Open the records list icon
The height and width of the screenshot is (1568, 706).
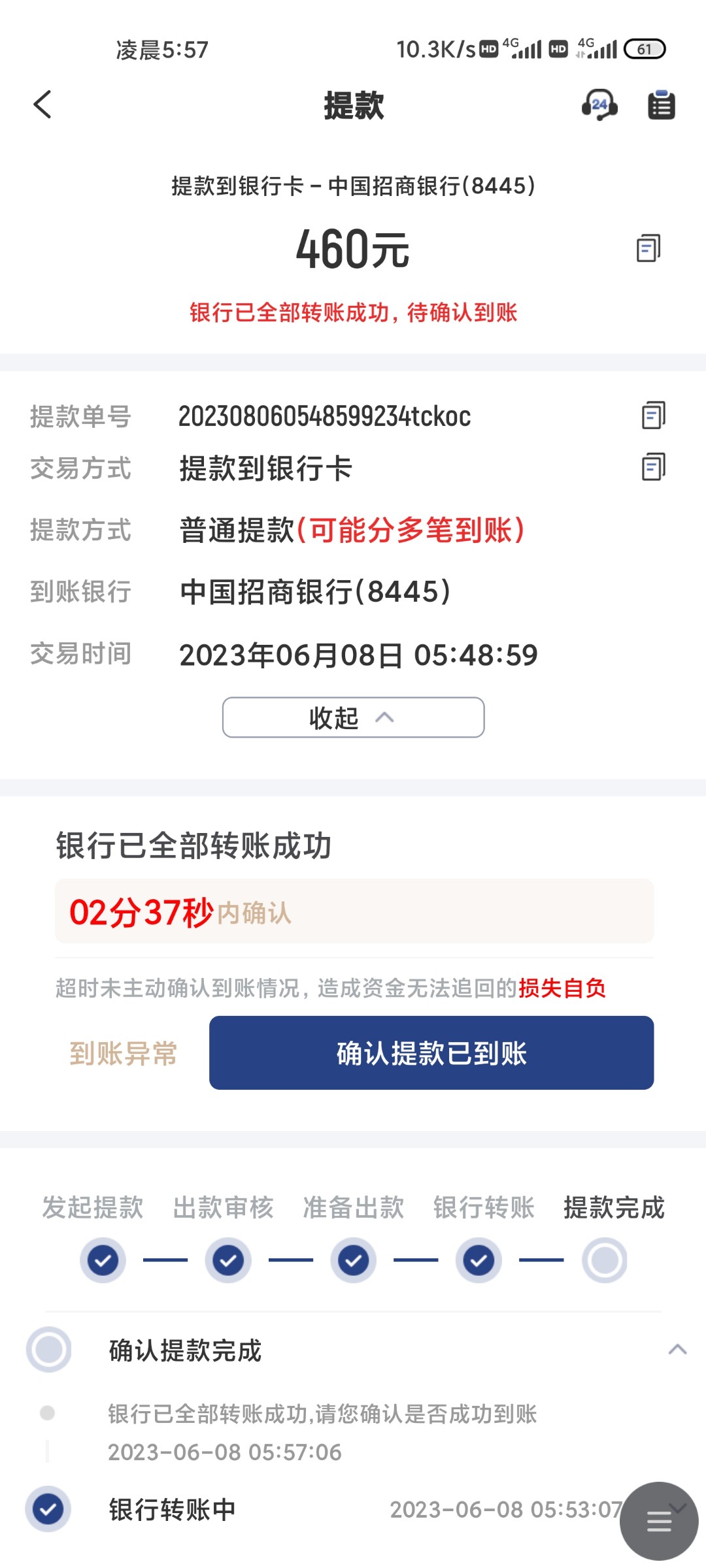coord(661,105)
